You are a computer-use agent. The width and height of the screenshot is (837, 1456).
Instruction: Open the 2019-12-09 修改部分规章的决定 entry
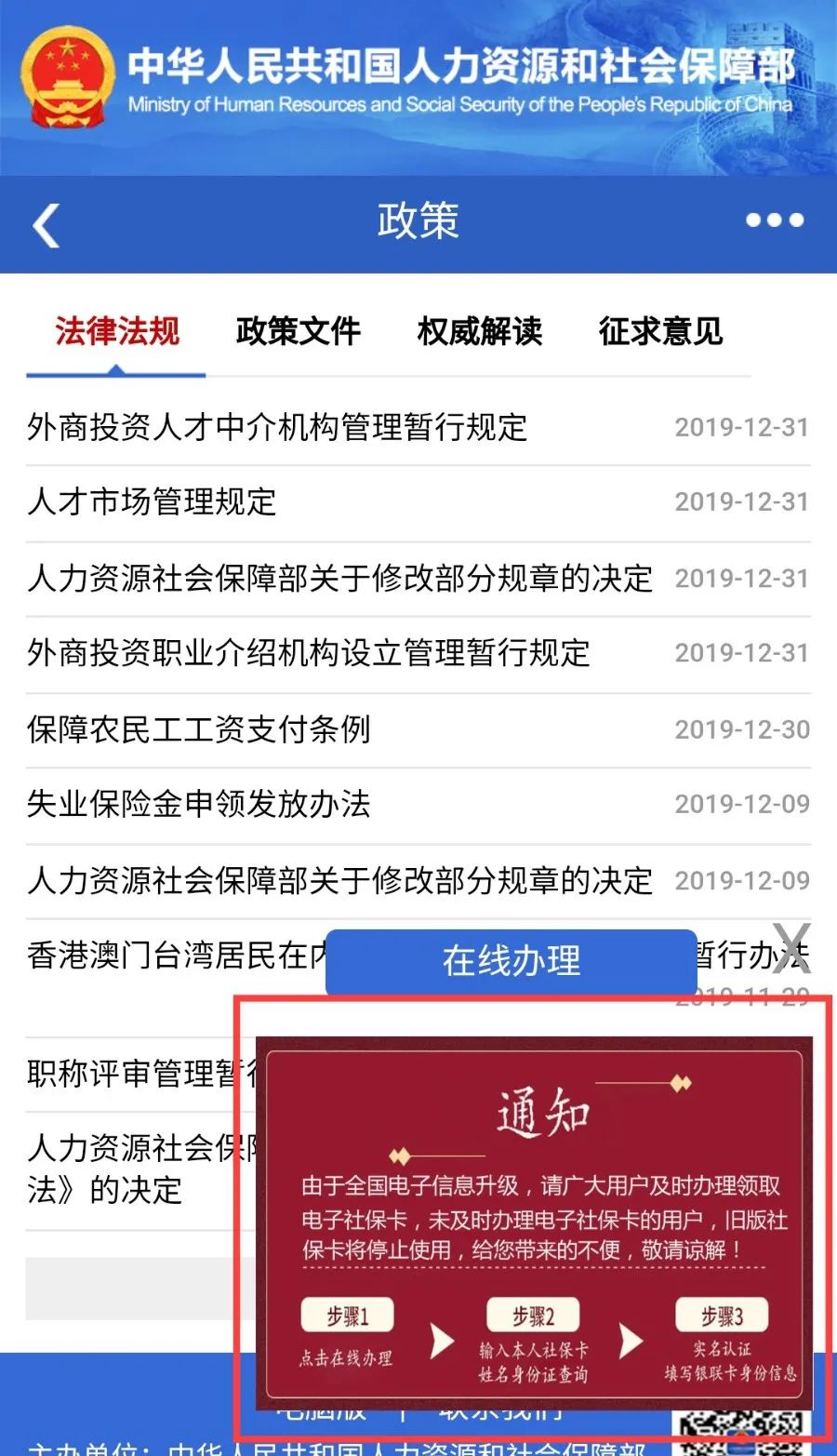click(x=340, y=880)
